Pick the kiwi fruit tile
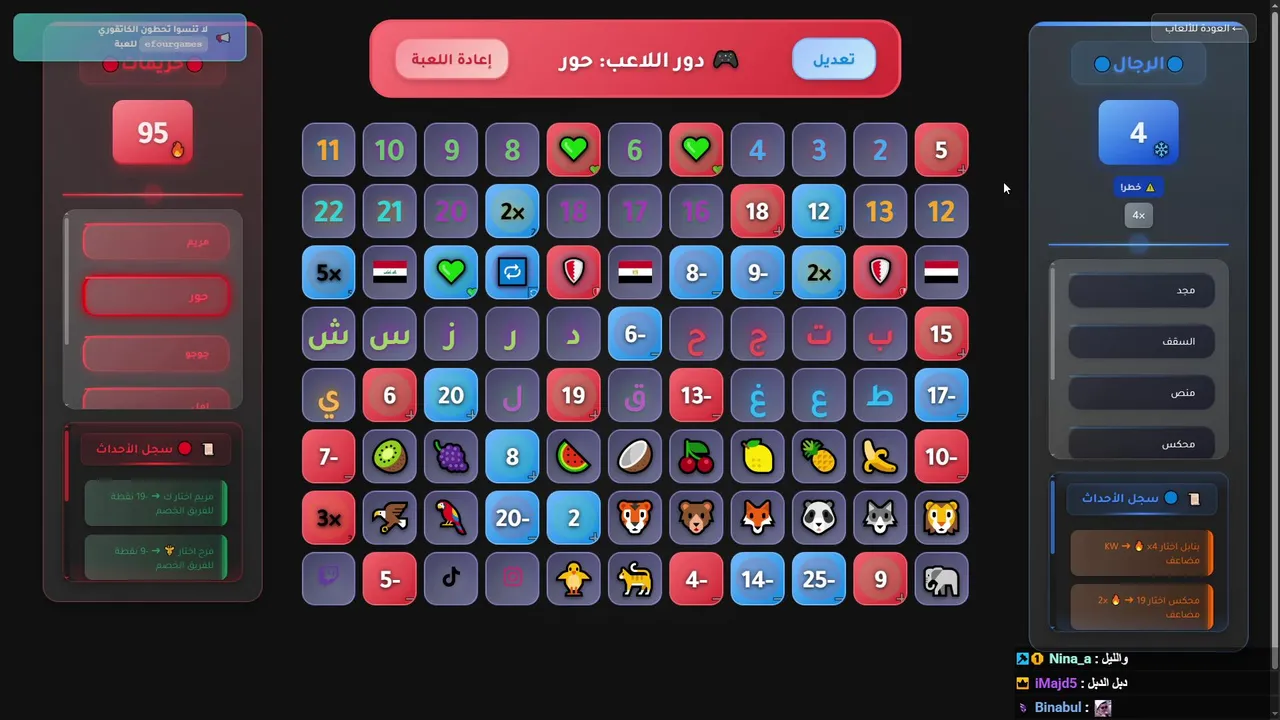1280x720 pixels. pos(389,457)
